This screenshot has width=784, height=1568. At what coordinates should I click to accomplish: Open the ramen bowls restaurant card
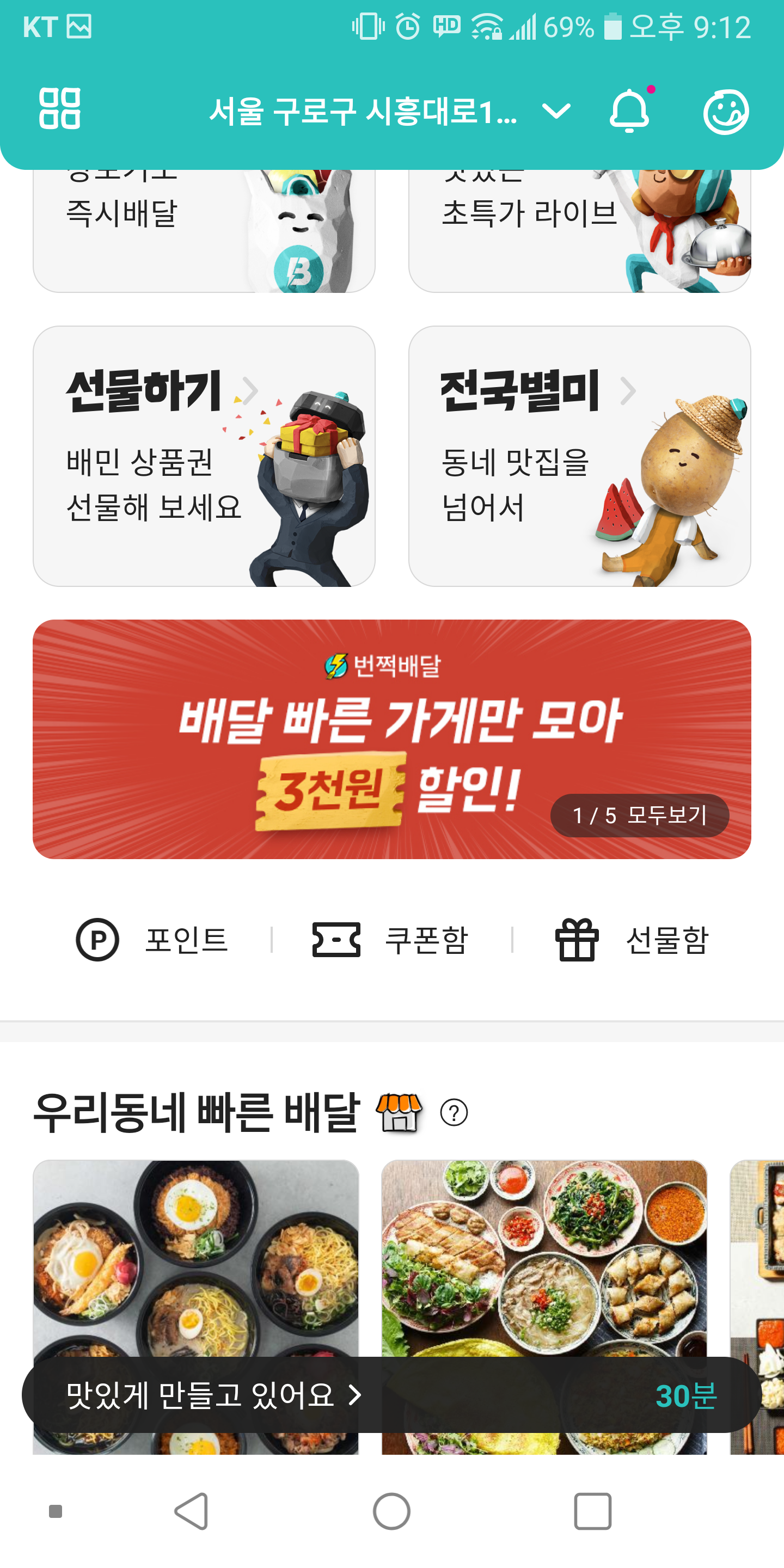point(195,1254)
